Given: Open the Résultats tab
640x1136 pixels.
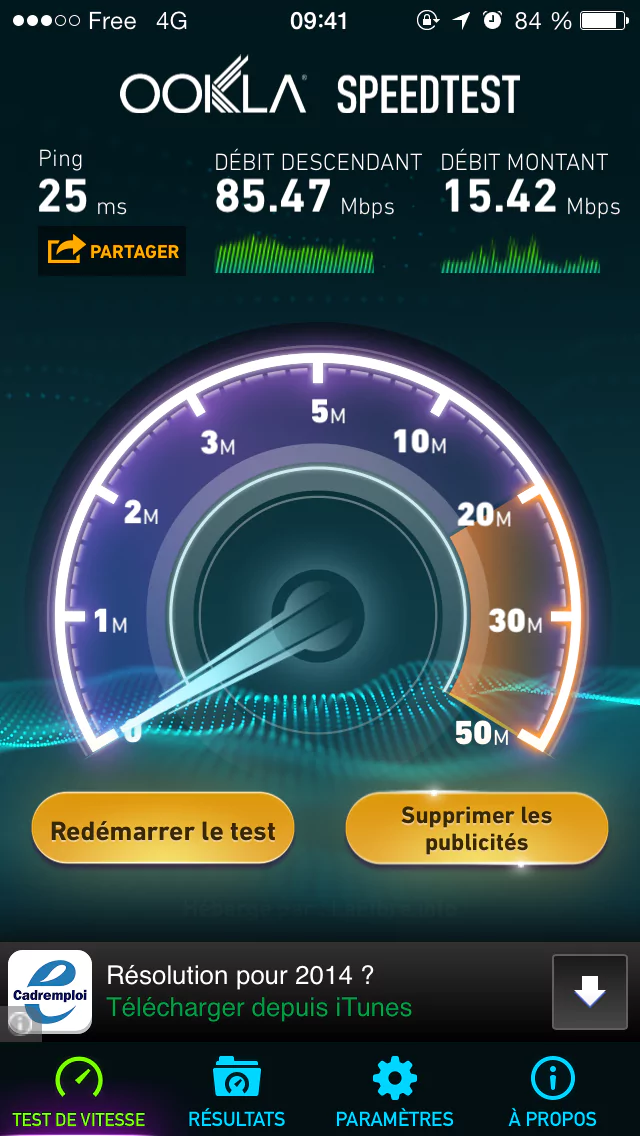Looking at the screenshot, I should 237,1093.
